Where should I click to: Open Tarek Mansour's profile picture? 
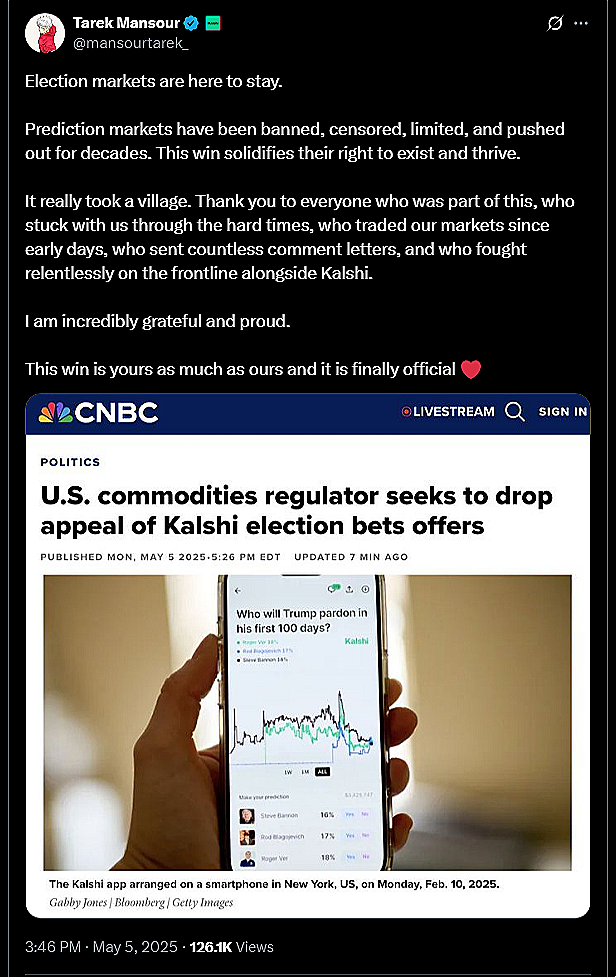pyautogui.click(x=45, y=32)
